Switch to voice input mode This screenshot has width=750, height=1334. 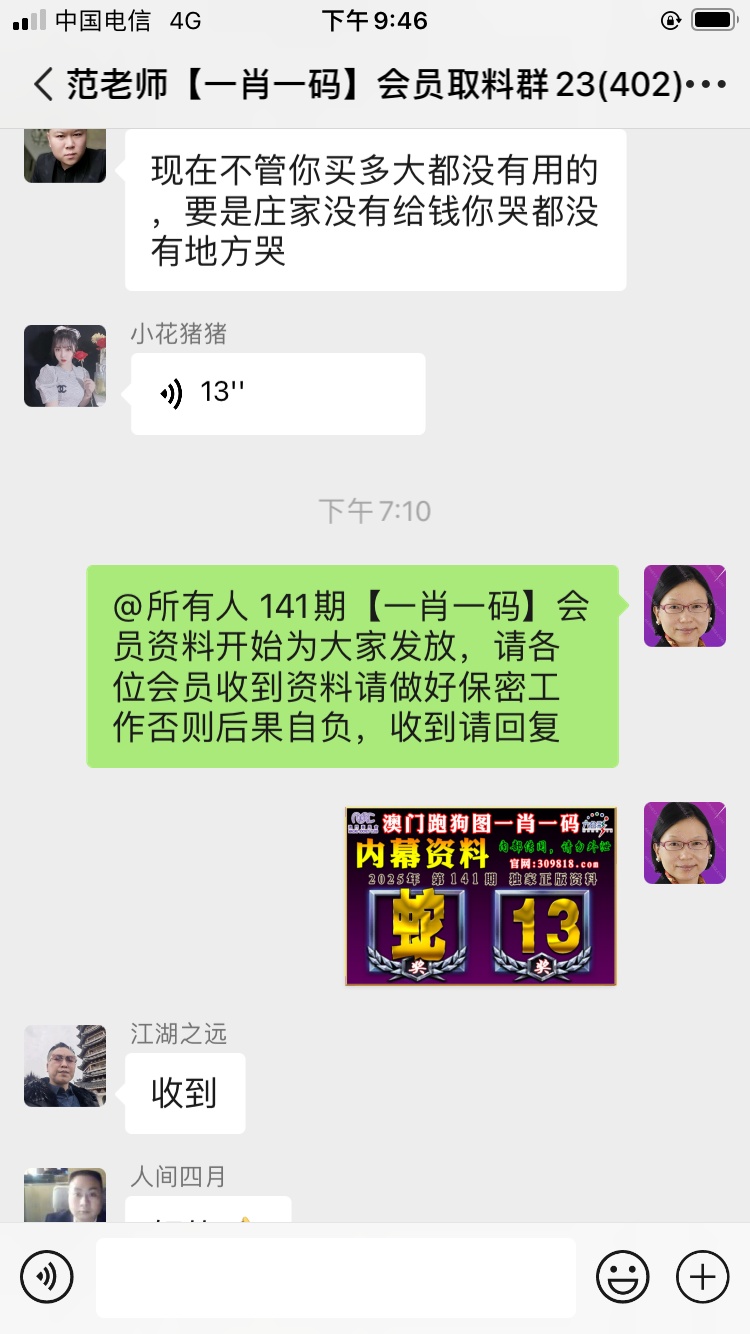coord(47,1277)
